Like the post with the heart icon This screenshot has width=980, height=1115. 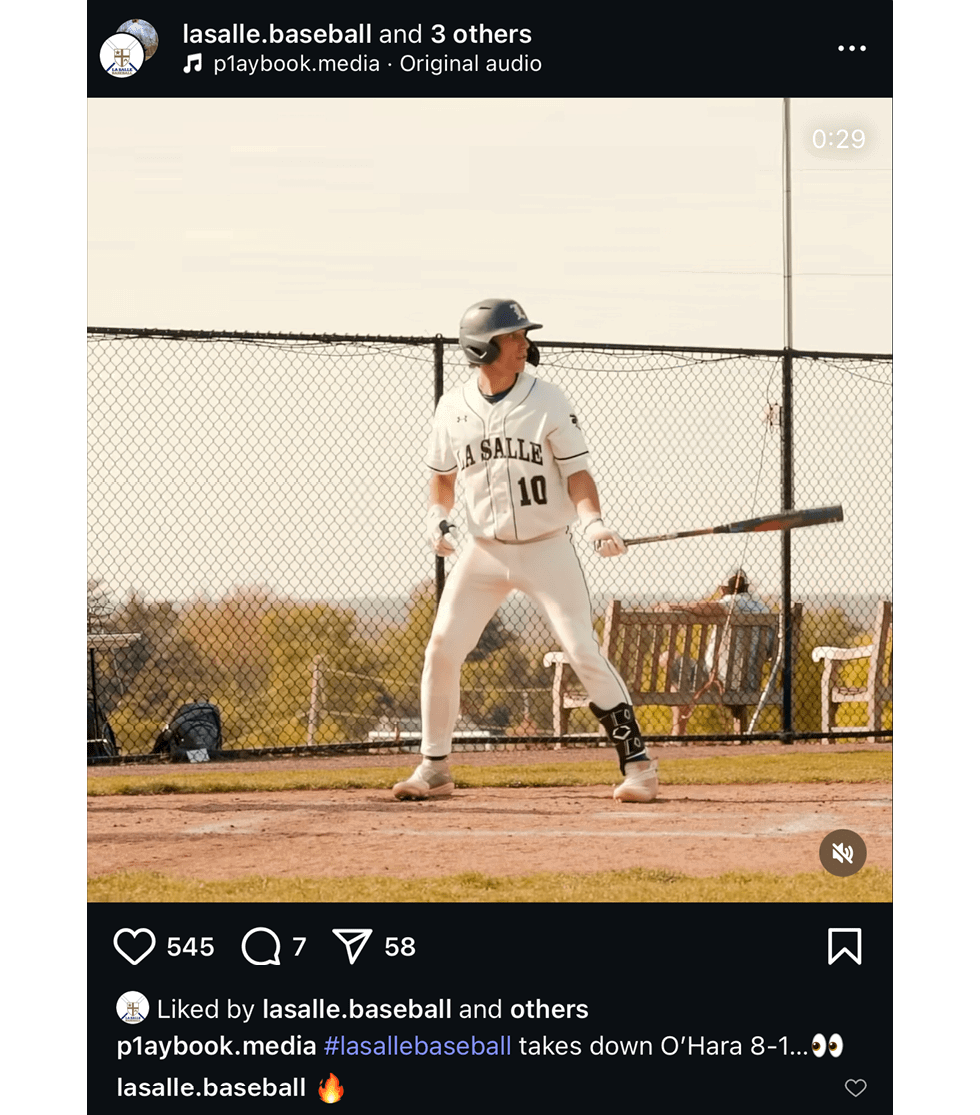pos(134,946)
